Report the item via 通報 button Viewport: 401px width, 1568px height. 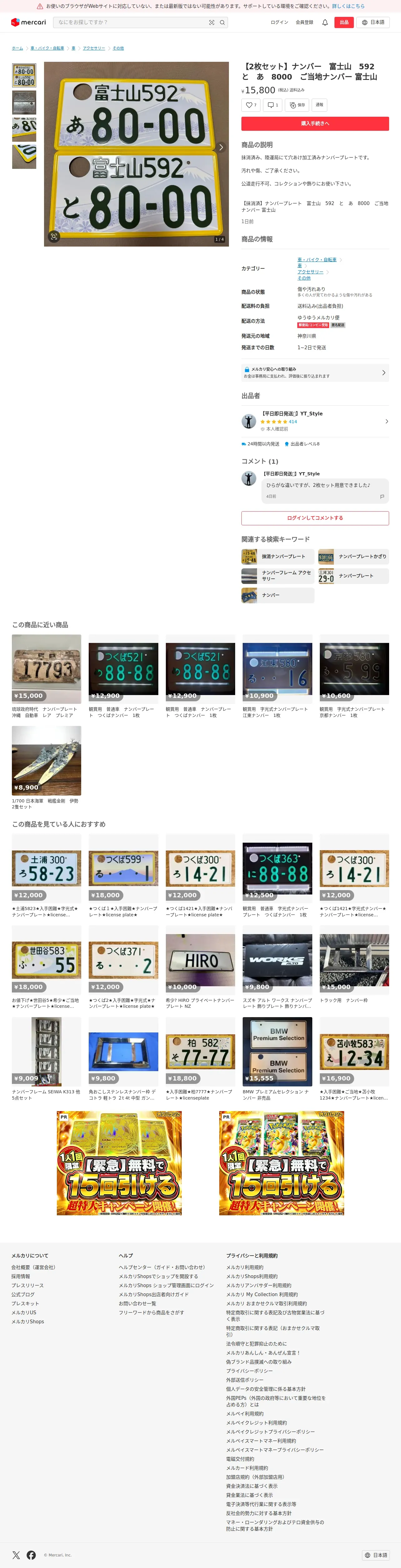click(x=319, y=105)
